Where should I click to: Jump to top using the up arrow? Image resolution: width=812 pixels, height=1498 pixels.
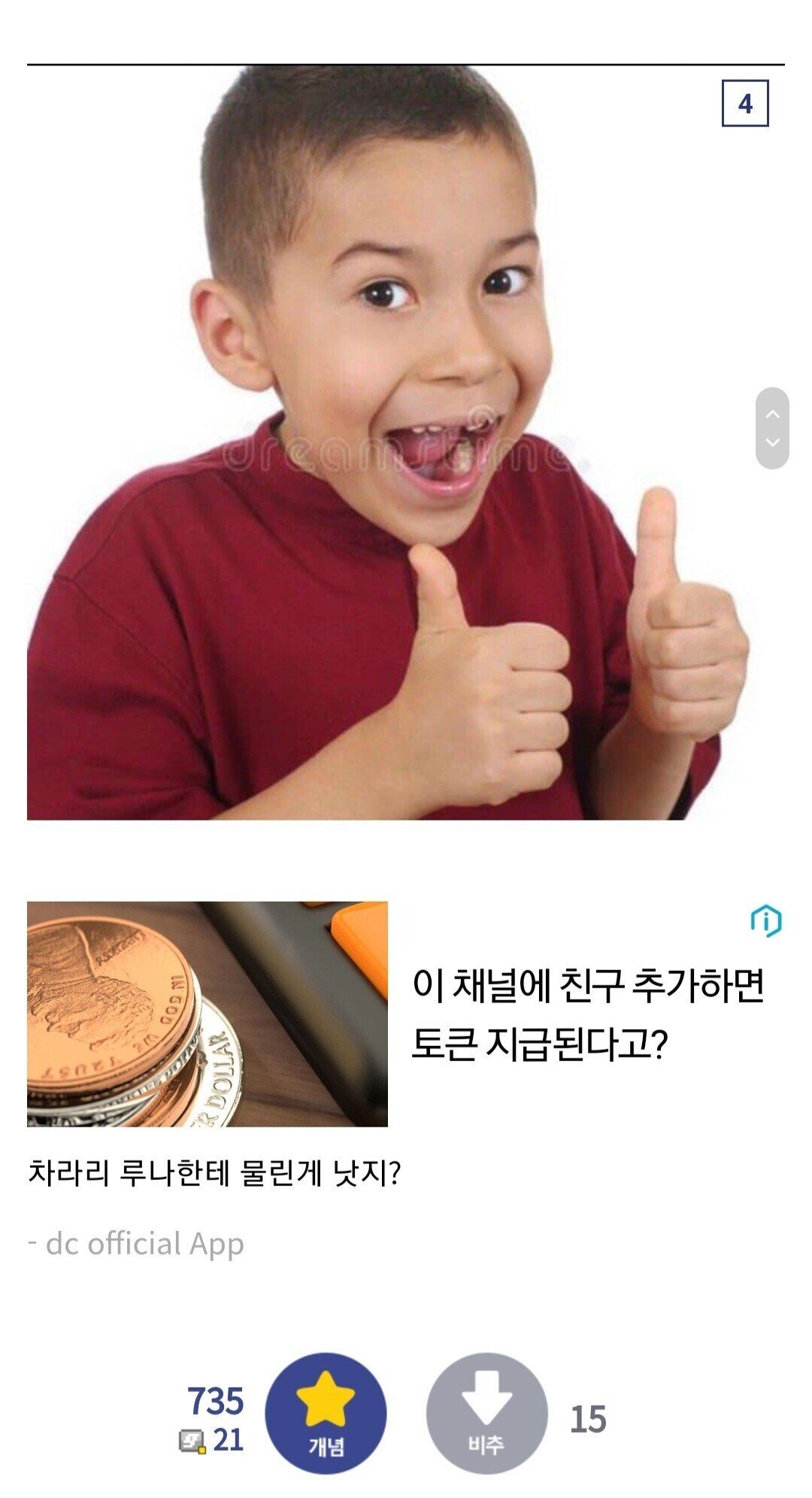click(x=772, y=414)
